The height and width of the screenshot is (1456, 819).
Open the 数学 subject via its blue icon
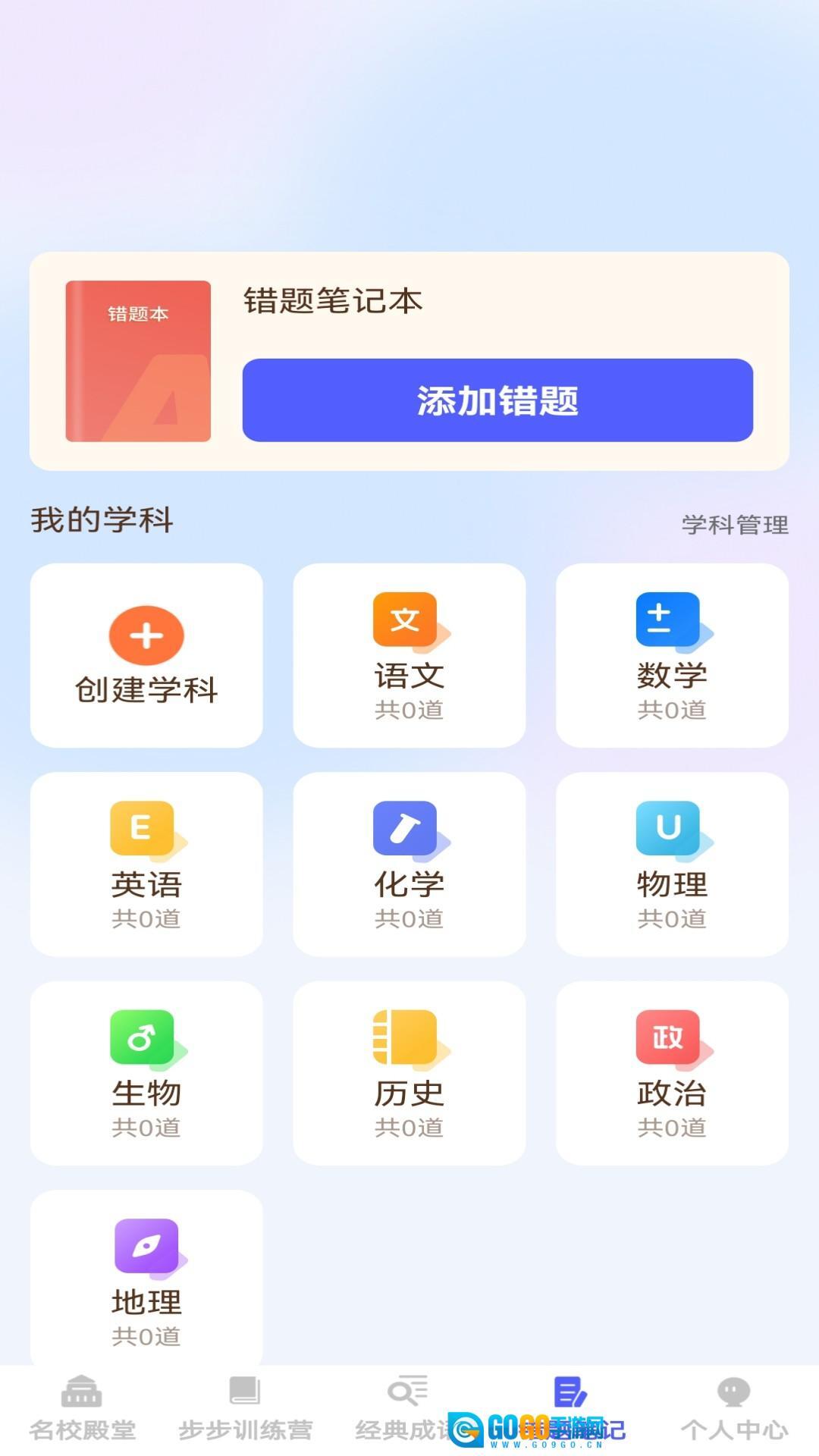(x=666, y=619)
